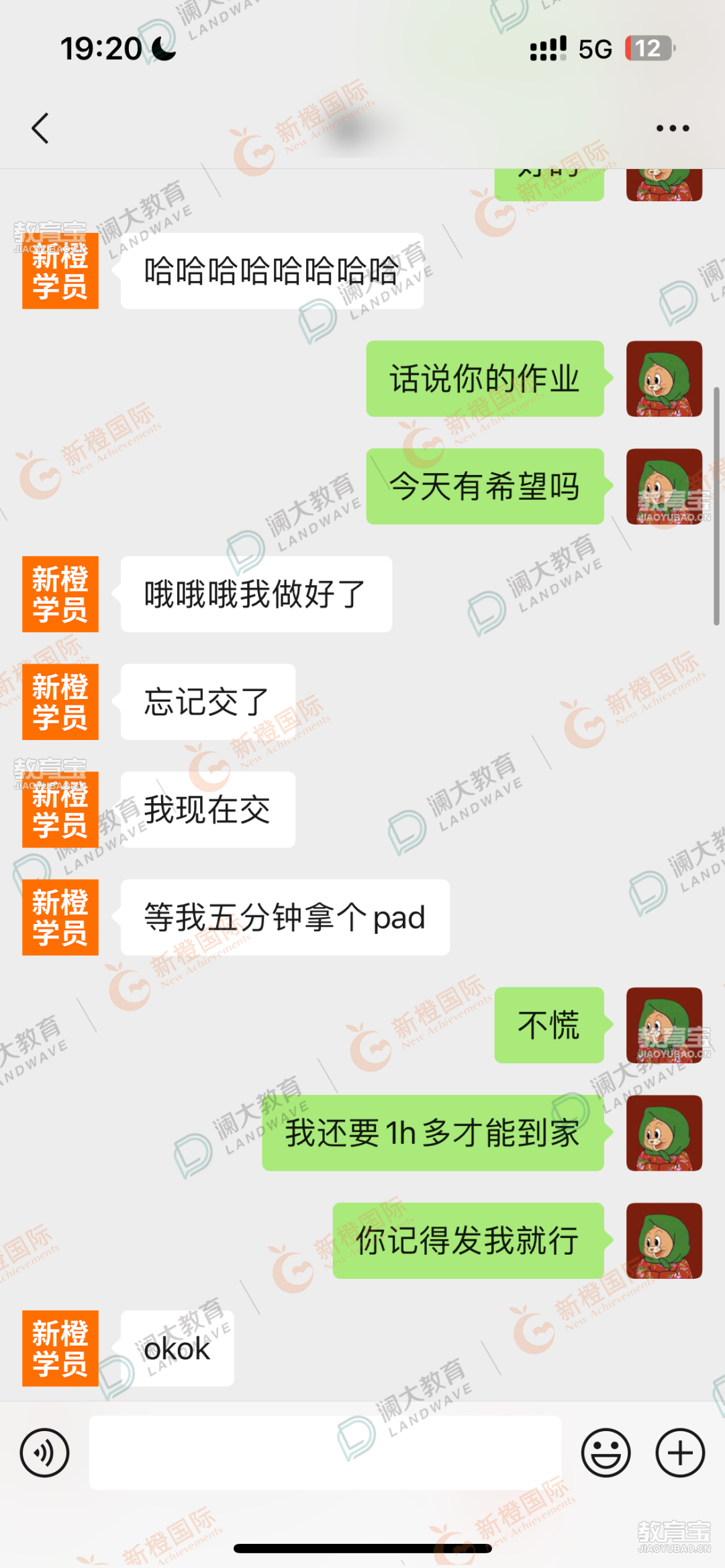Tap my avatar beside 话说你的作业

pos(663,379)
